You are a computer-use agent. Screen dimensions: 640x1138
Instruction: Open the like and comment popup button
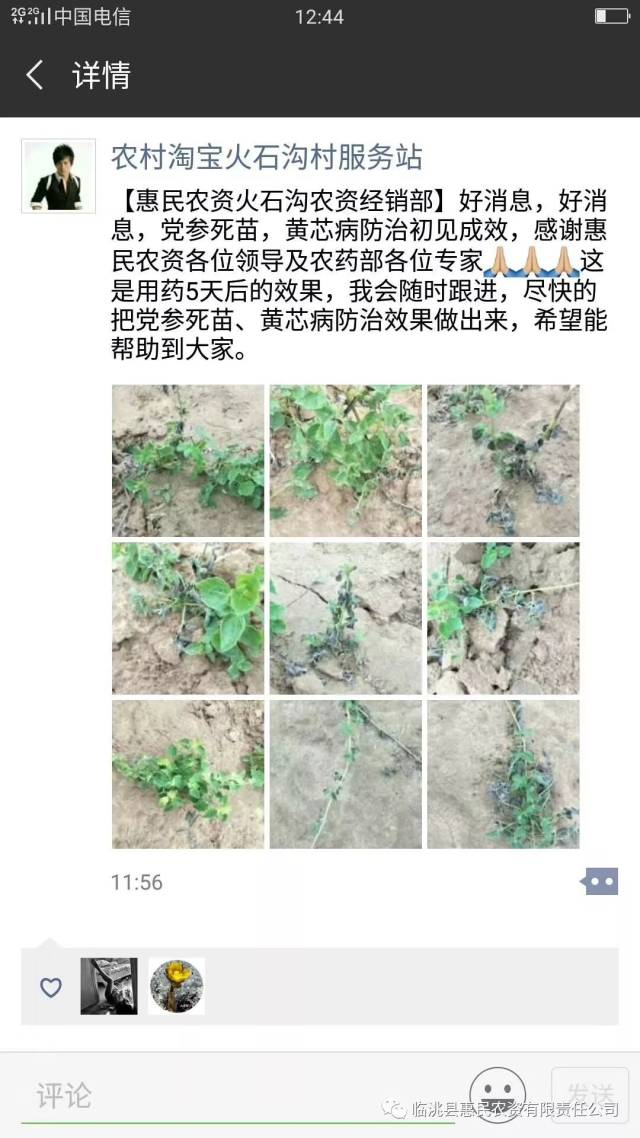tap(601, 881)
